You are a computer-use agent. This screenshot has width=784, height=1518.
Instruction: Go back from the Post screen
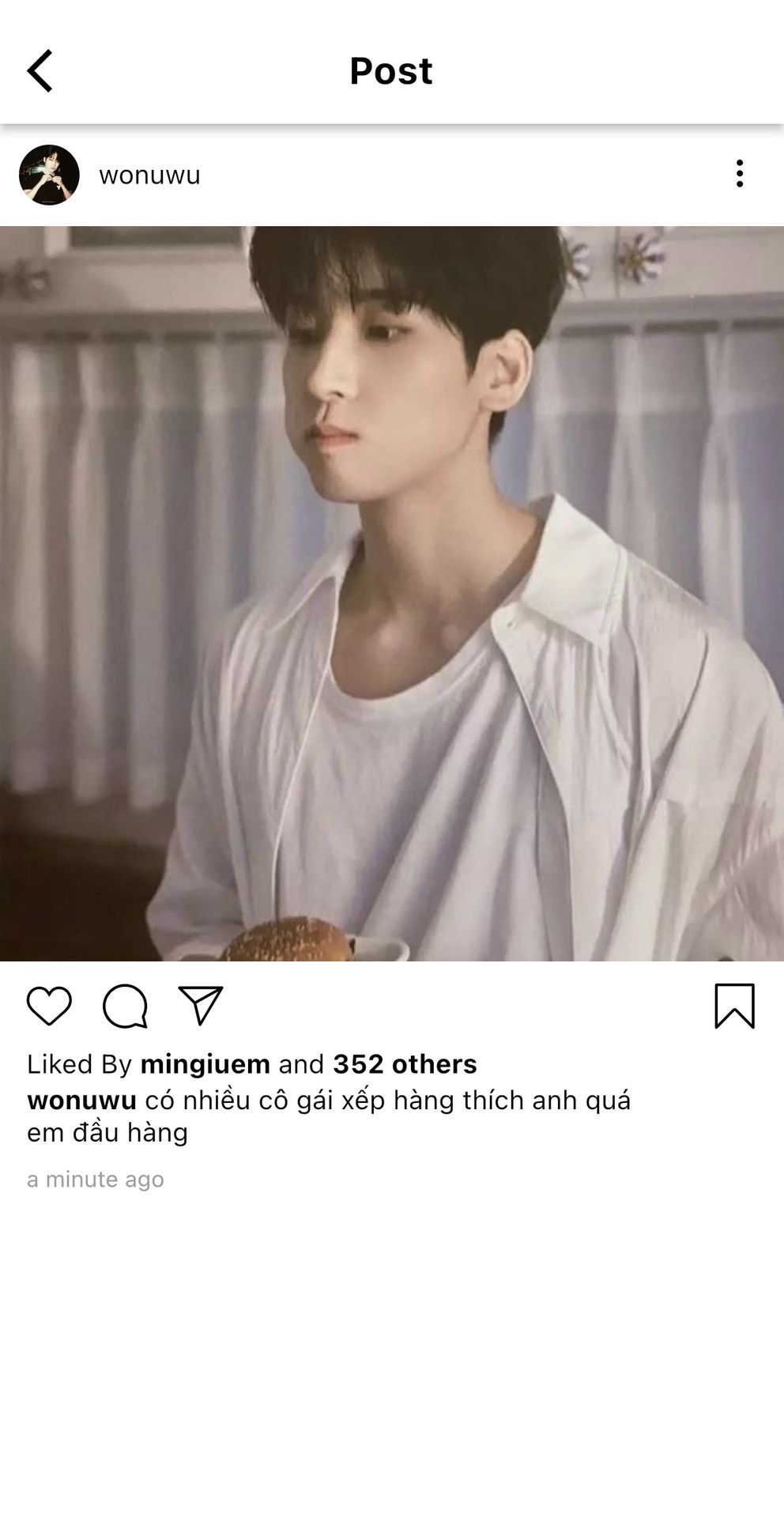40,71
